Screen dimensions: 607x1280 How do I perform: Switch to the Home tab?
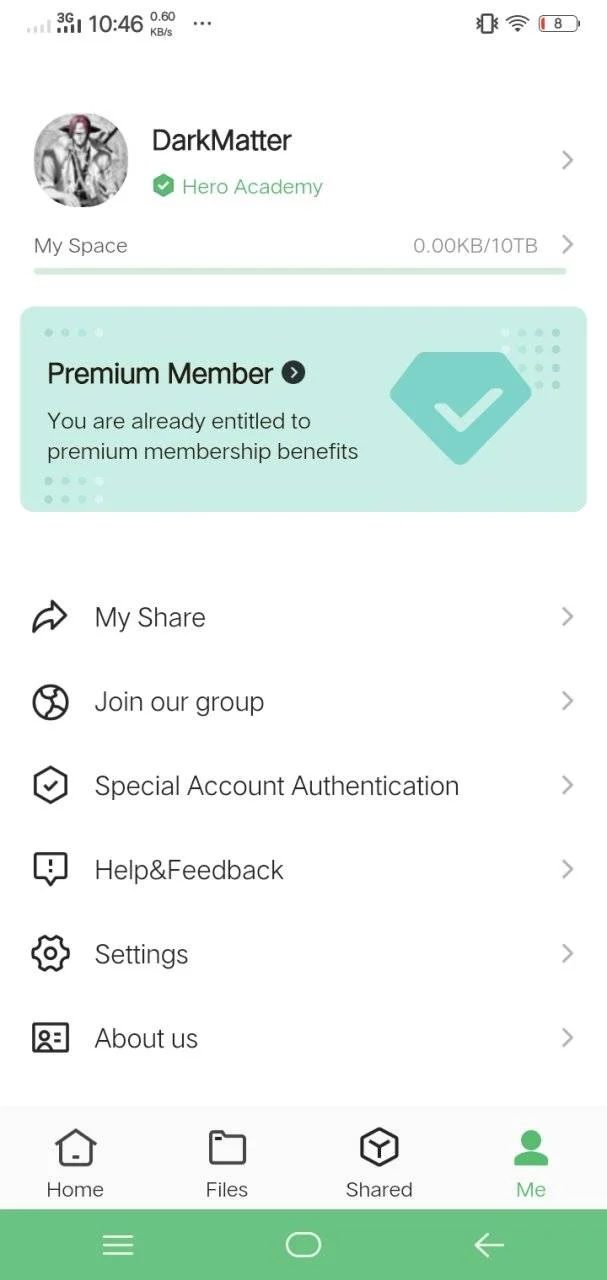[75, 1162]
